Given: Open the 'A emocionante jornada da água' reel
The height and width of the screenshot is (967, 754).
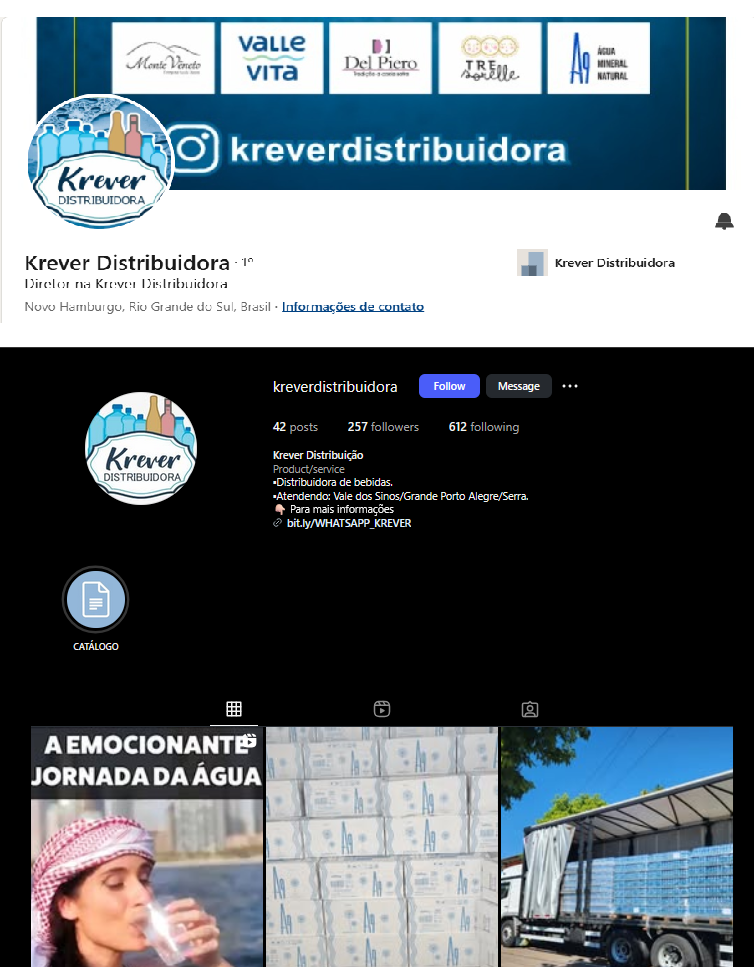Looking at the screenshot, I should [x=147, y=846].
